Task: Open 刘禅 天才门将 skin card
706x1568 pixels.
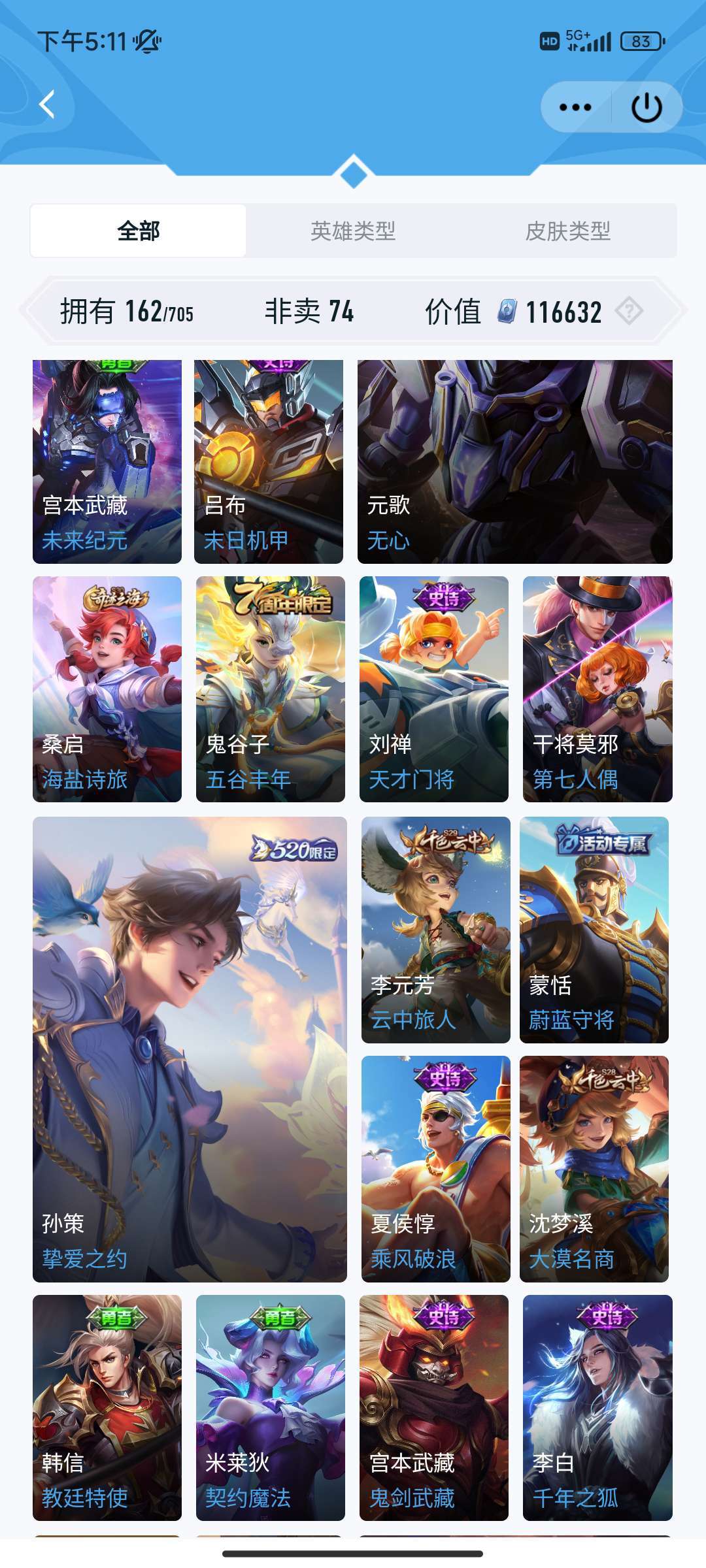Action: pyautogui.click(x=434, y=689)
